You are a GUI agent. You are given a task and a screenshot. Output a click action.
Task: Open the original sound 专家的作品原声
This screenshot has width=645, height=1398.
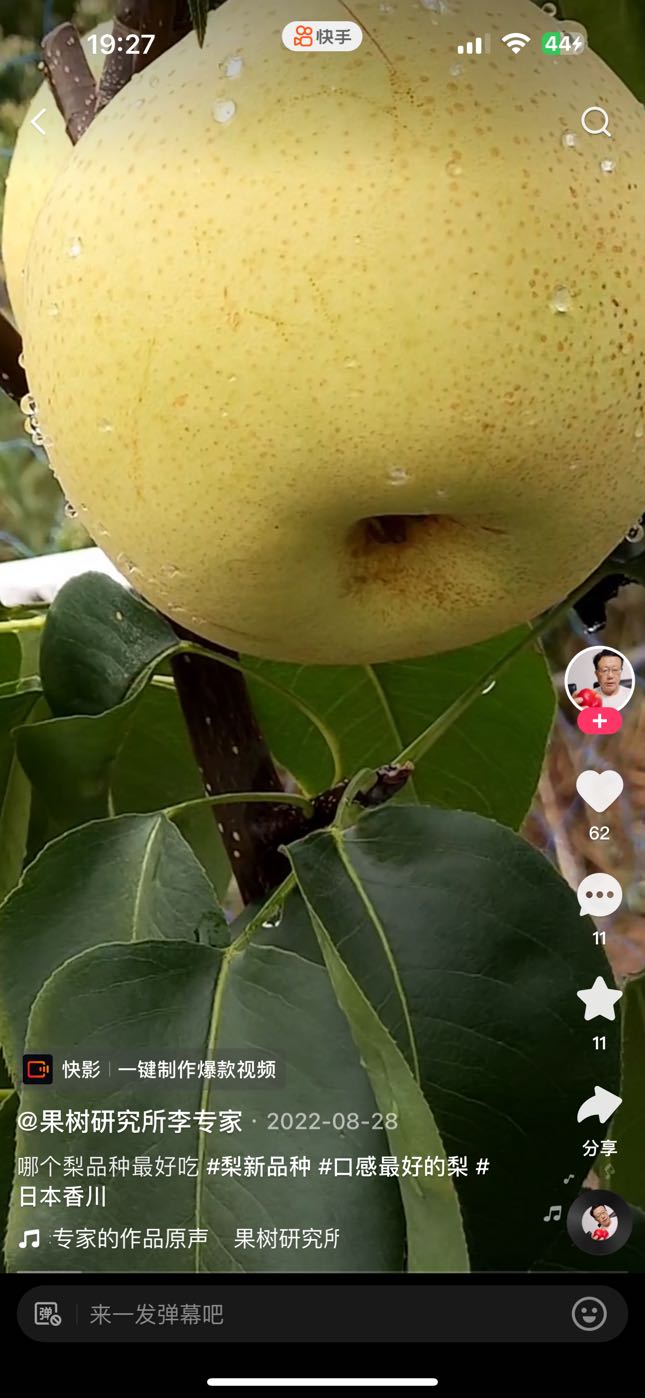[x=130, y=1239]
